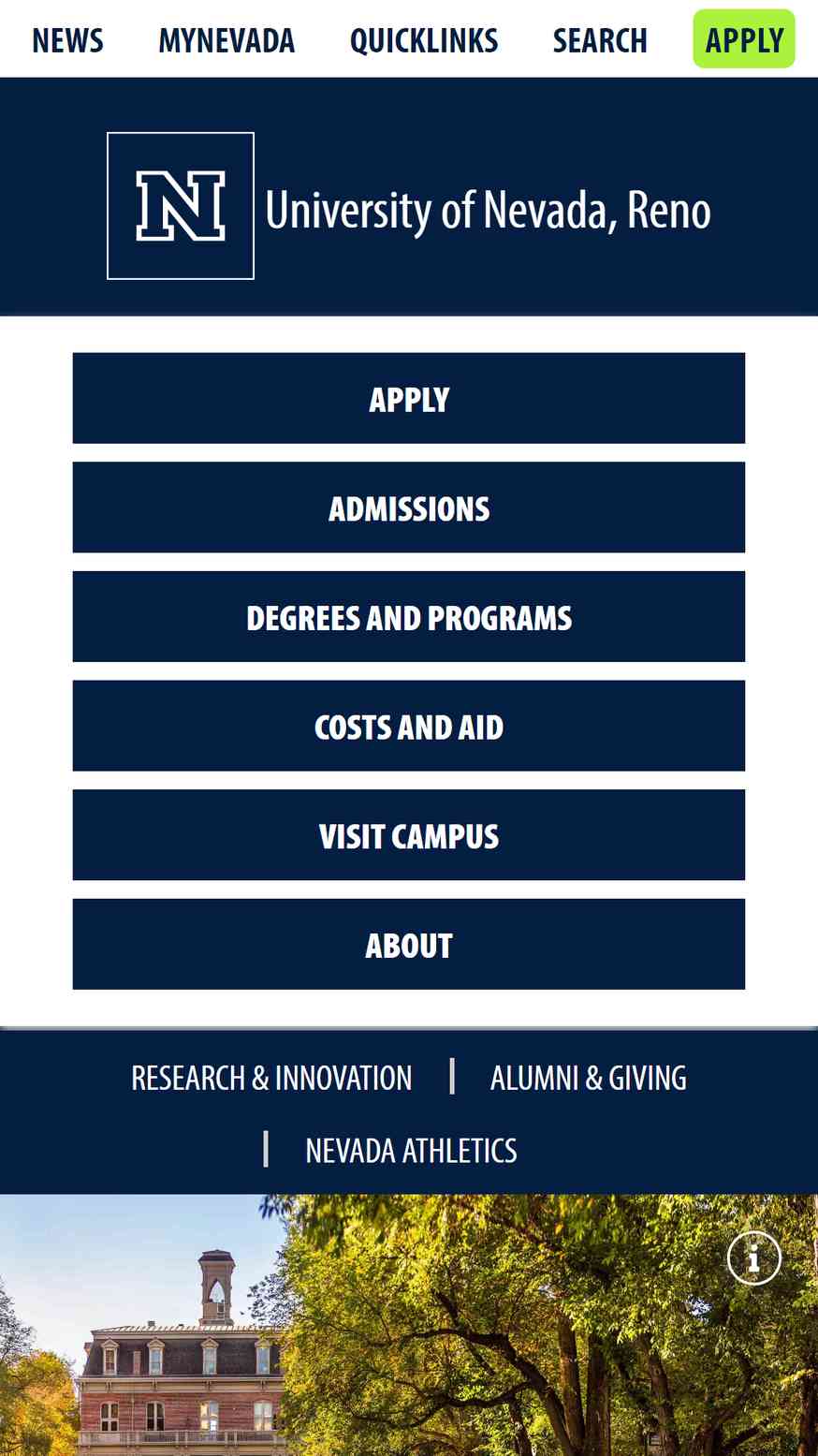Open Search in the top bar

tap(600, 40)
